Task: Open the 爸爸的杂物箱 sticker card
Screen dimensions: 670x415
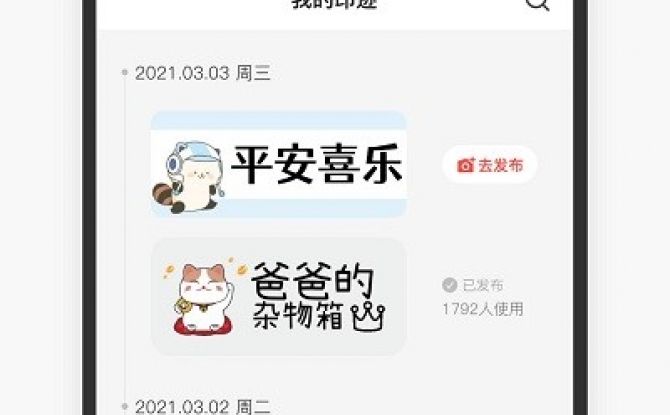Action: (x=278, y=296)
